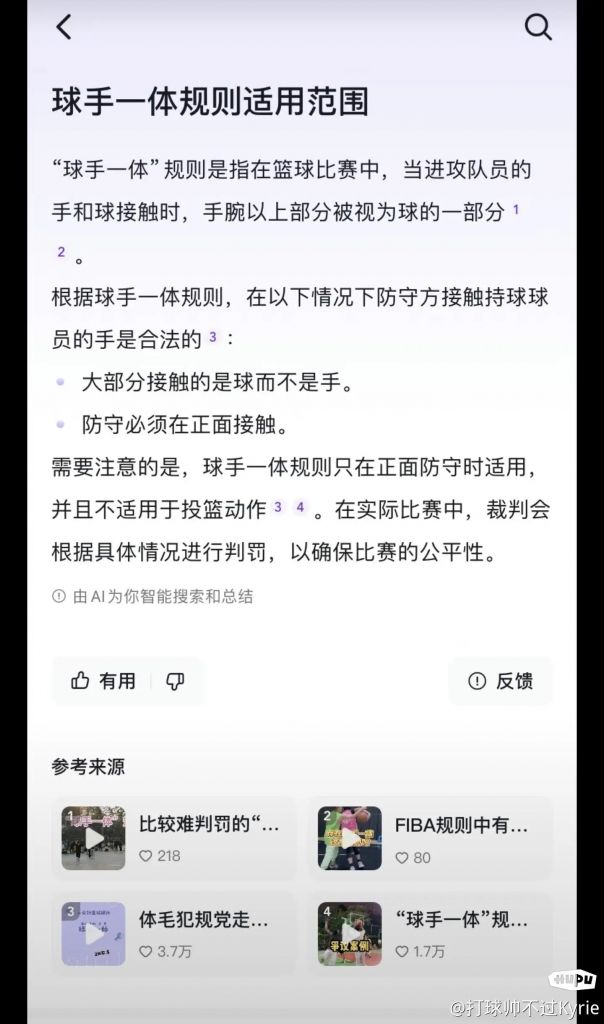Open source video 体毛犯规党走
Image resolution: width=604 pixels, height=1024 pixels.
[173, 934]
